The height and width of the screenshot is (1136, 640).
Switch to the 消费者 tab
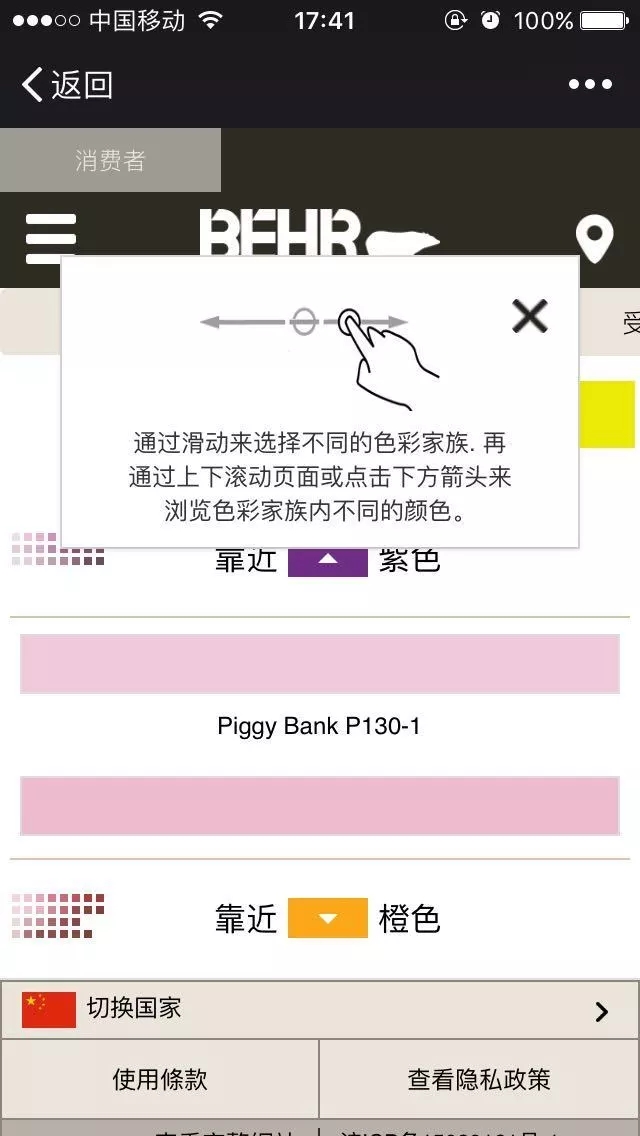pos(110,160)
